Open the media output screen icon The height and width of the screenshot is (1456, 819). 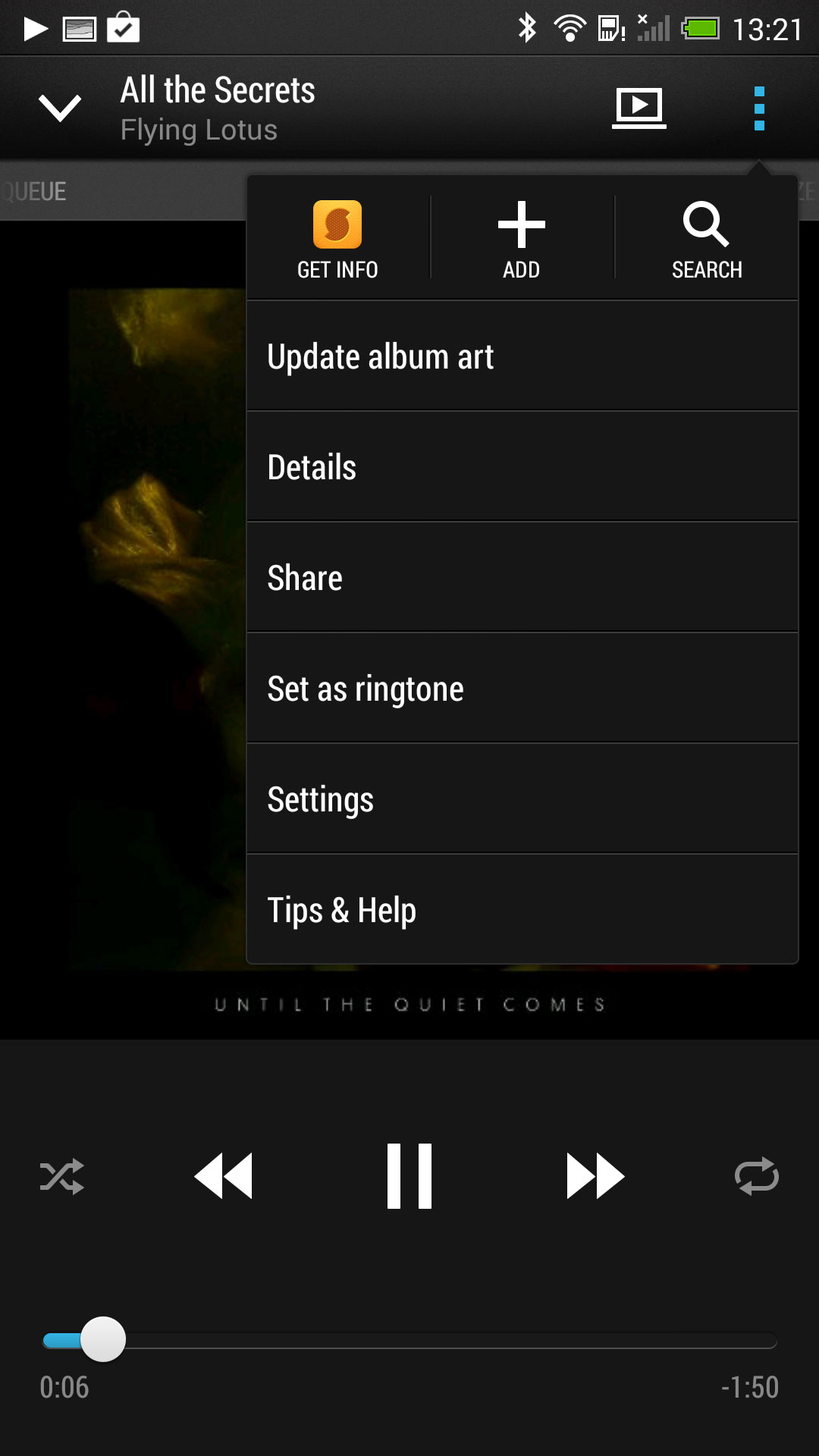click(639, 108)
